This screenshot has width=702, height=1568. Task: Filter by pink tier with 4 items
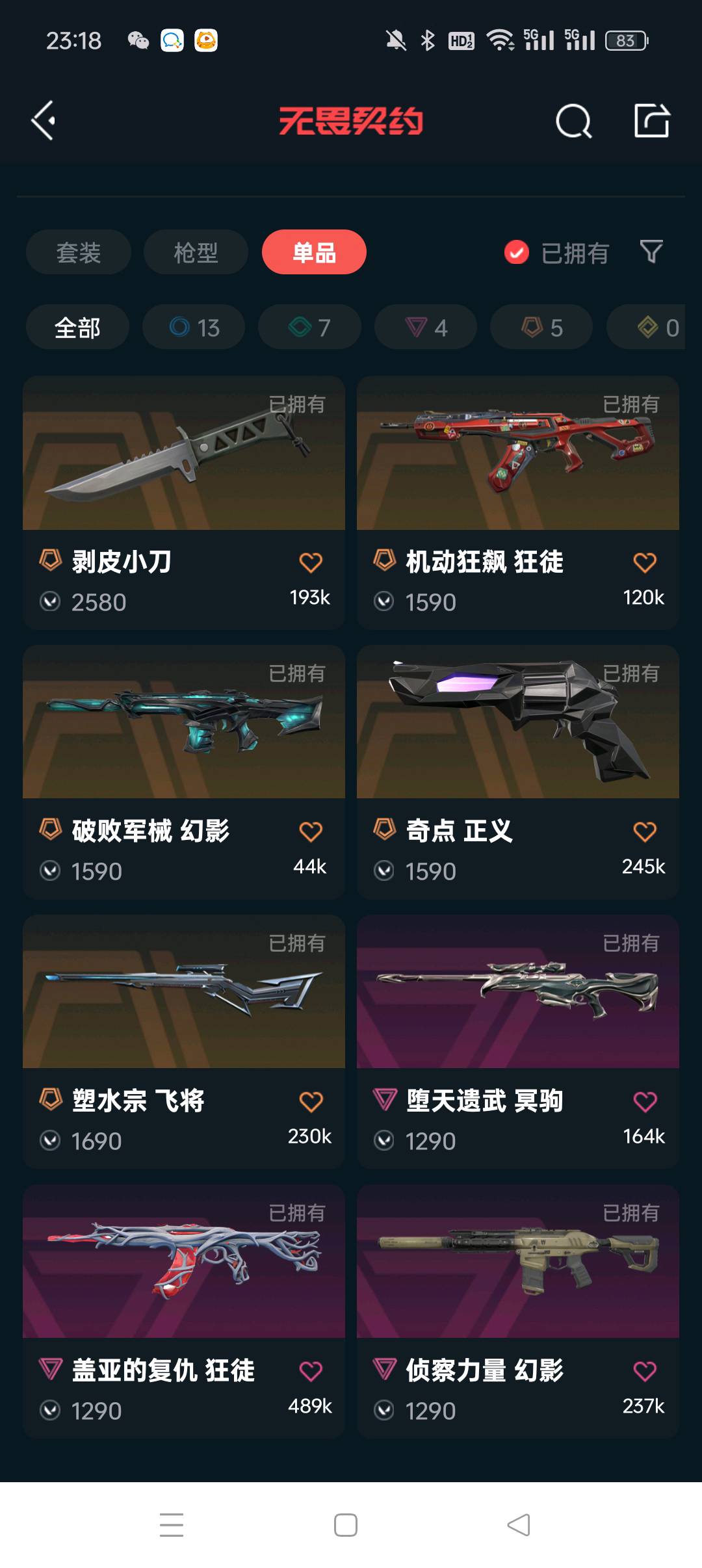pyautogui.click(x=426, y=328)
